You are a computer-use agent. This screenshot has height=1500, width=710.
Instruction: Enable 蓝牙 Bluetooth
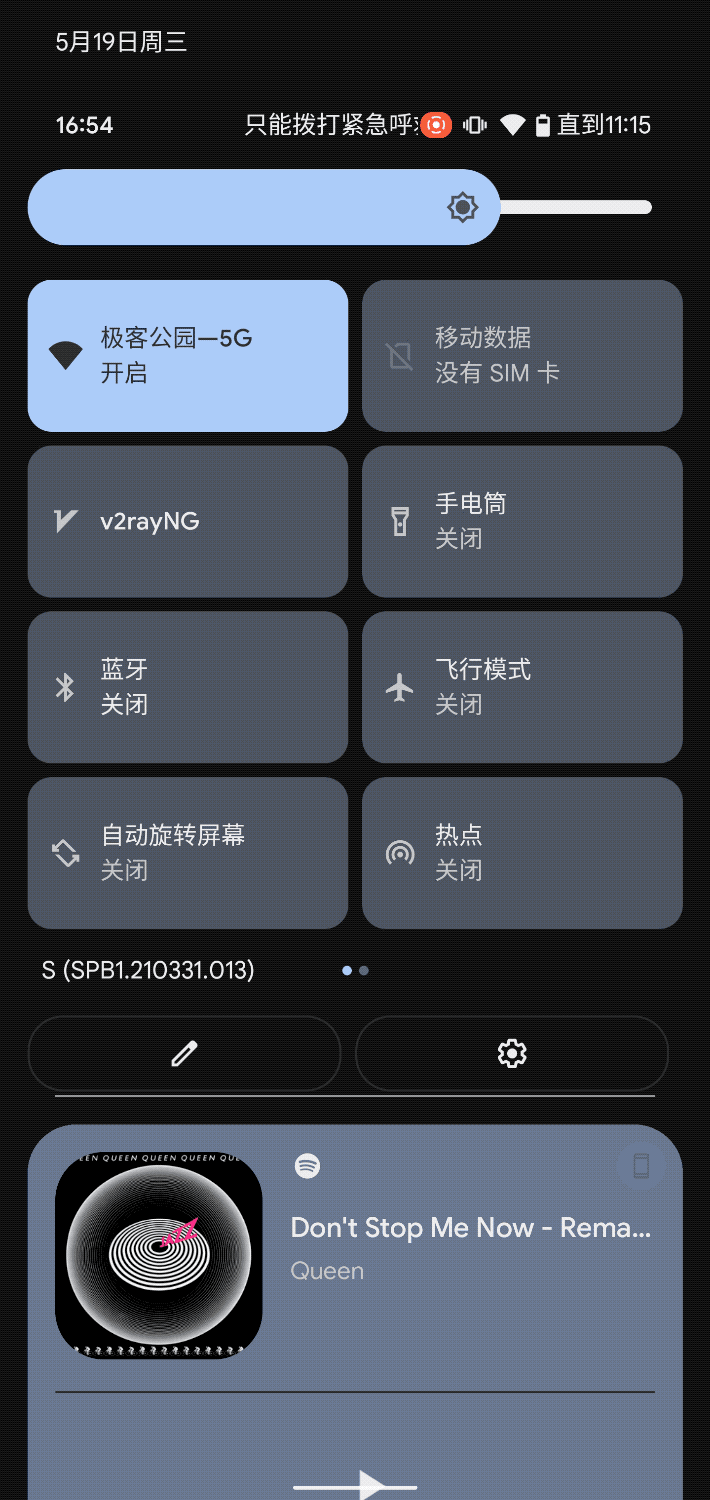pyautogui.click(x=188, y=687)
